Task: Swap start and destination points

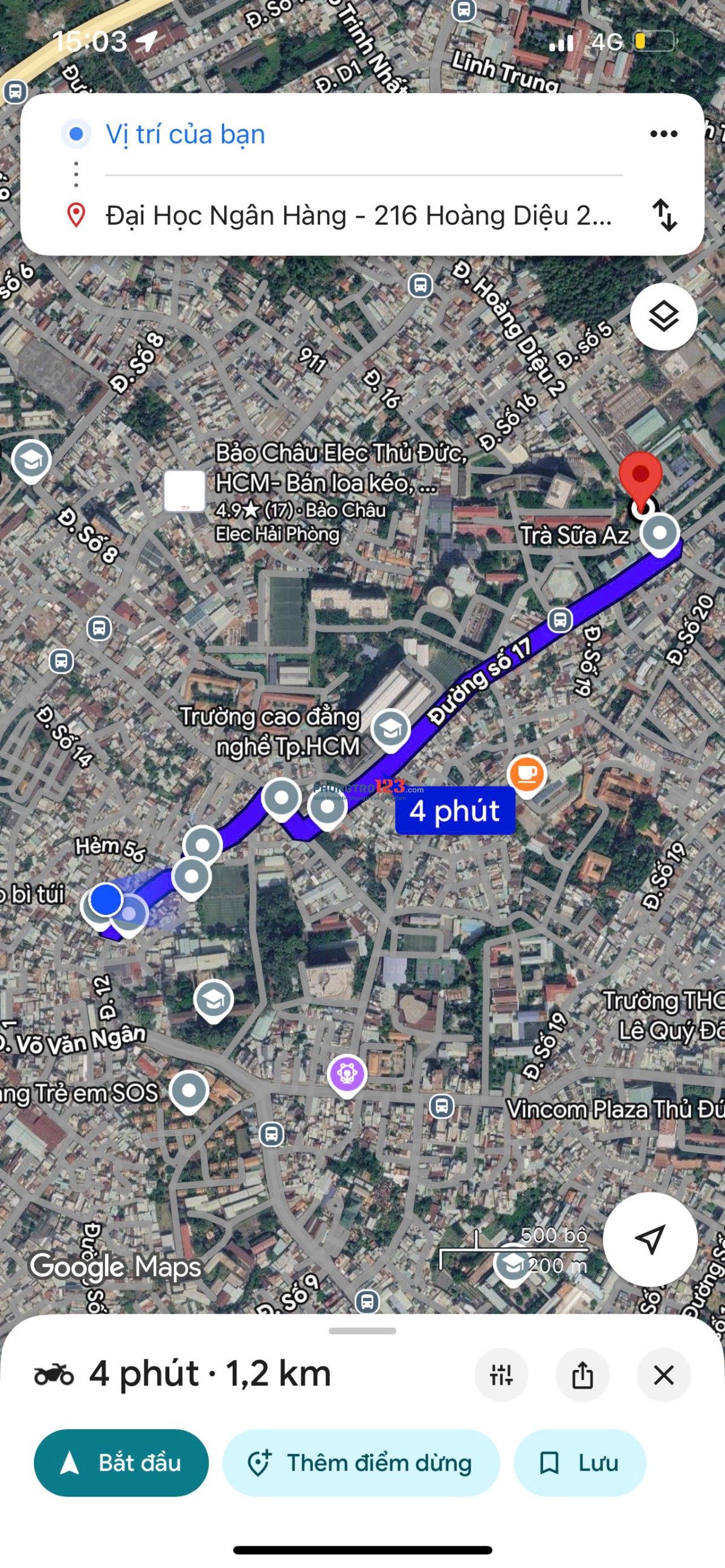Action: 664,216
